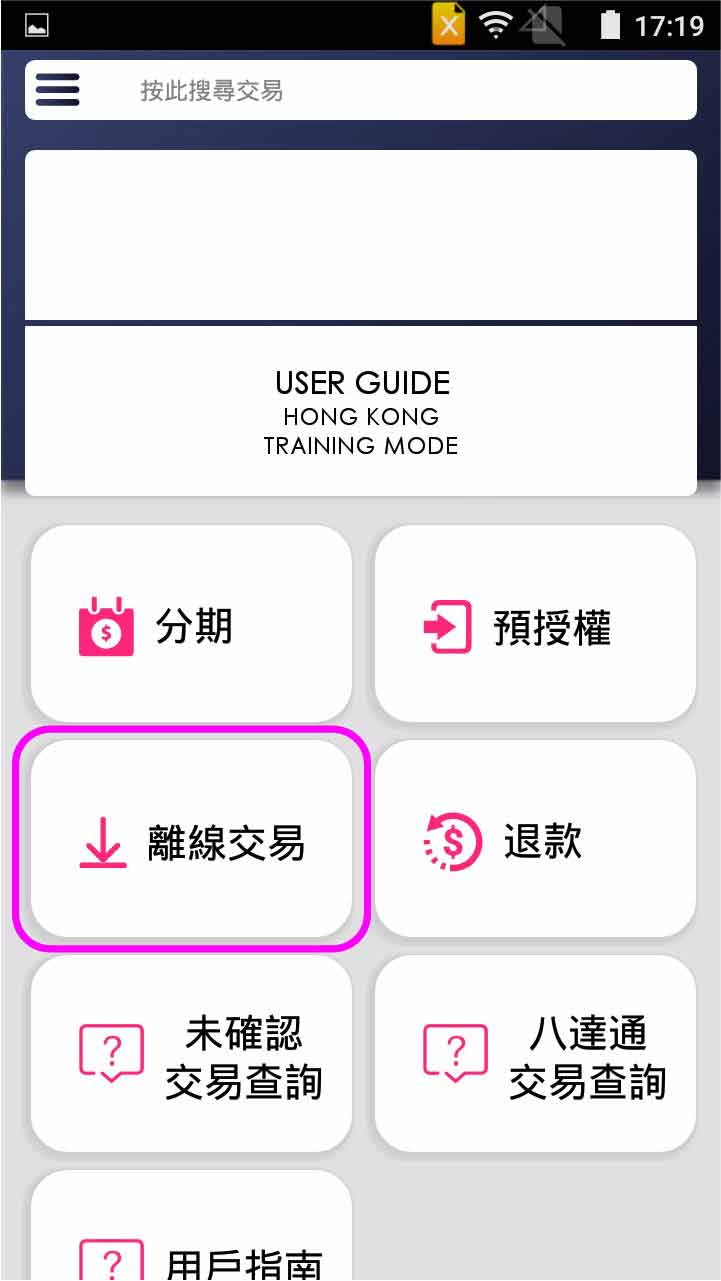Start a 退款 refund
Viewport: 721px width, 1281px height.
coord(535,841)
